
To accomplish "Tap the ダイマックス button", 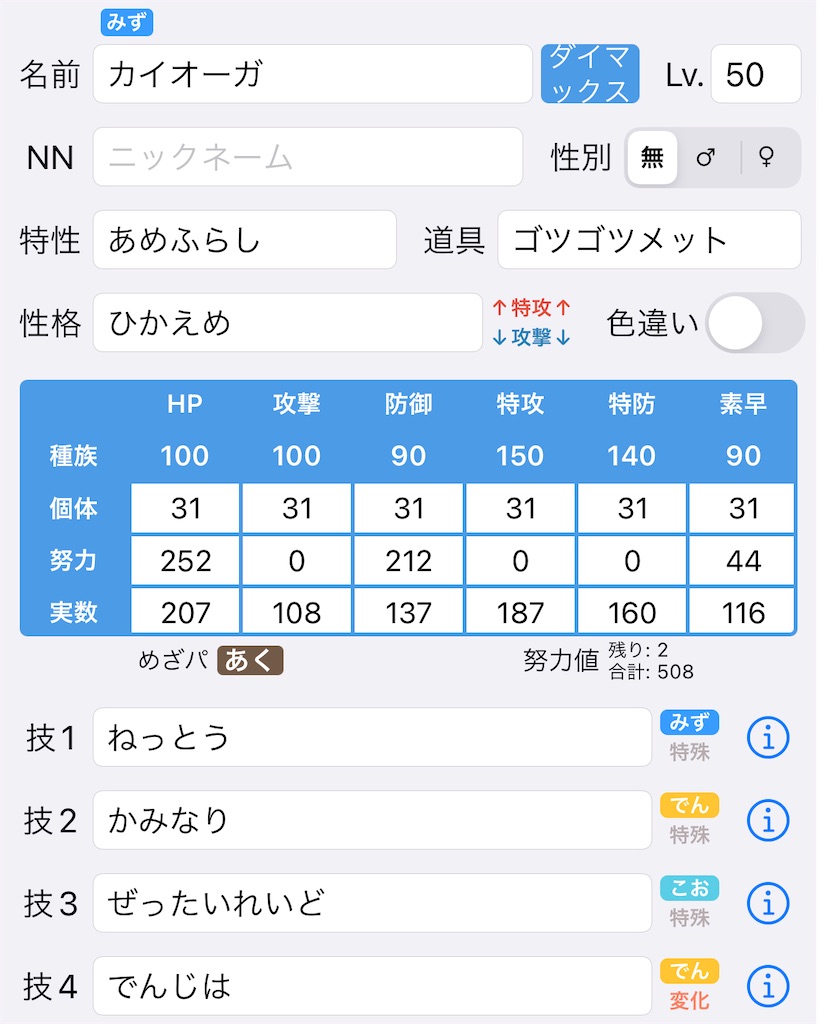I will tap(590, 74).
